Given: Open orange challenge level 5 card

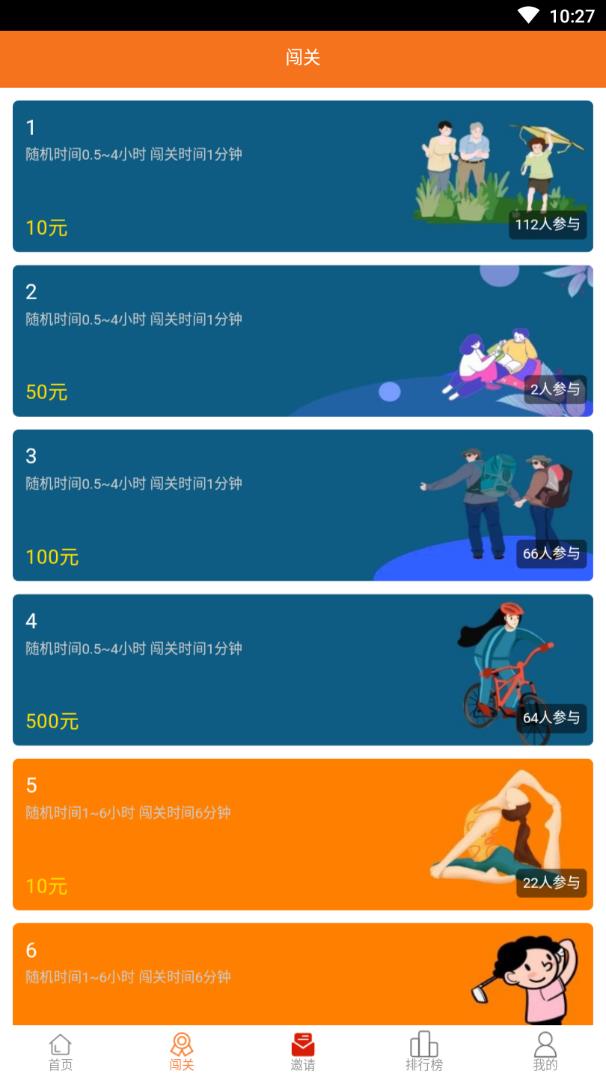Looking at the screenshot, I should click(302, 834).
